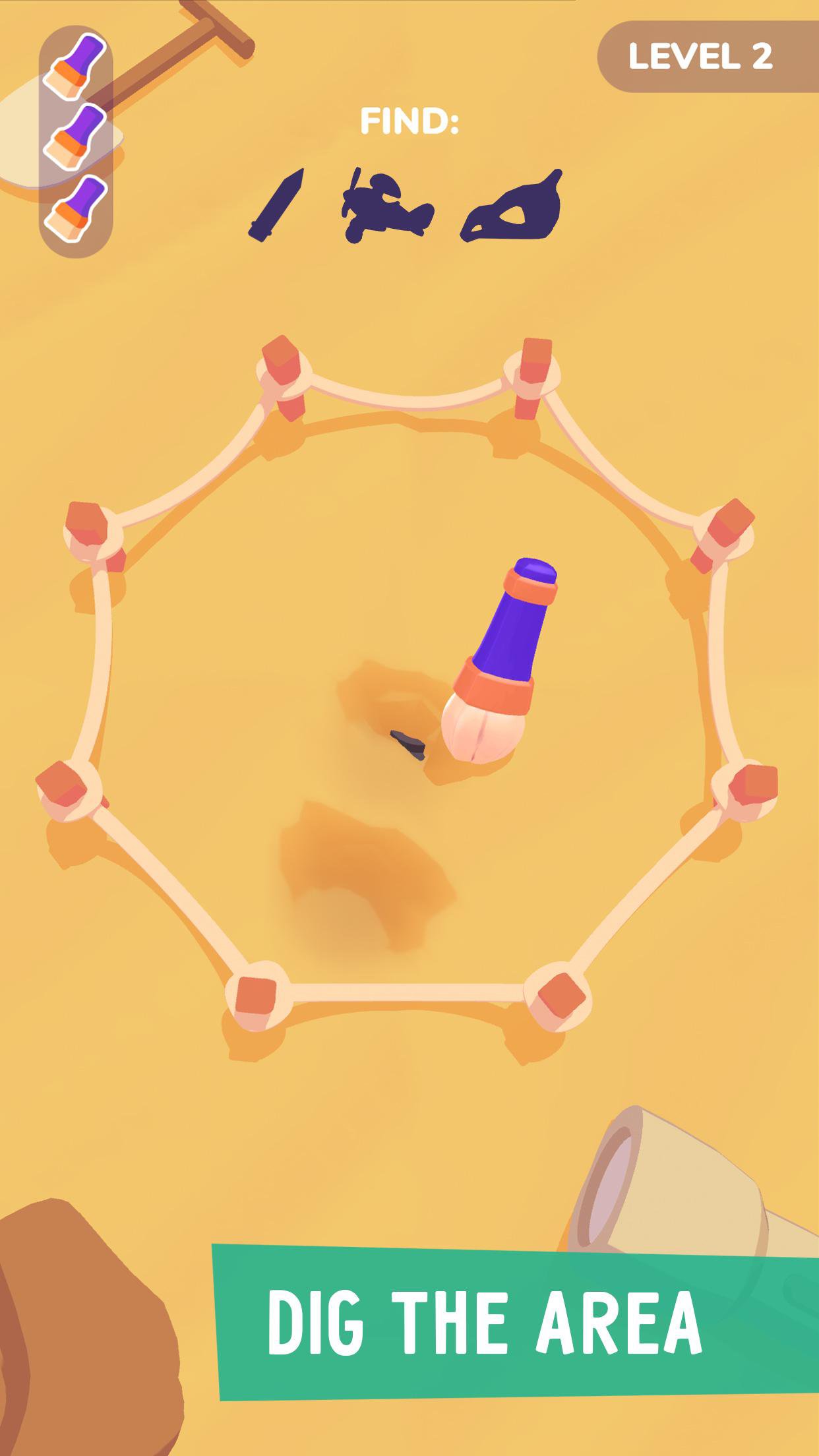The width and height of the screenshot is (819, 1456).
Task: Tap the pickaxe at the top of the screen
Action: (x=191, y=40)
